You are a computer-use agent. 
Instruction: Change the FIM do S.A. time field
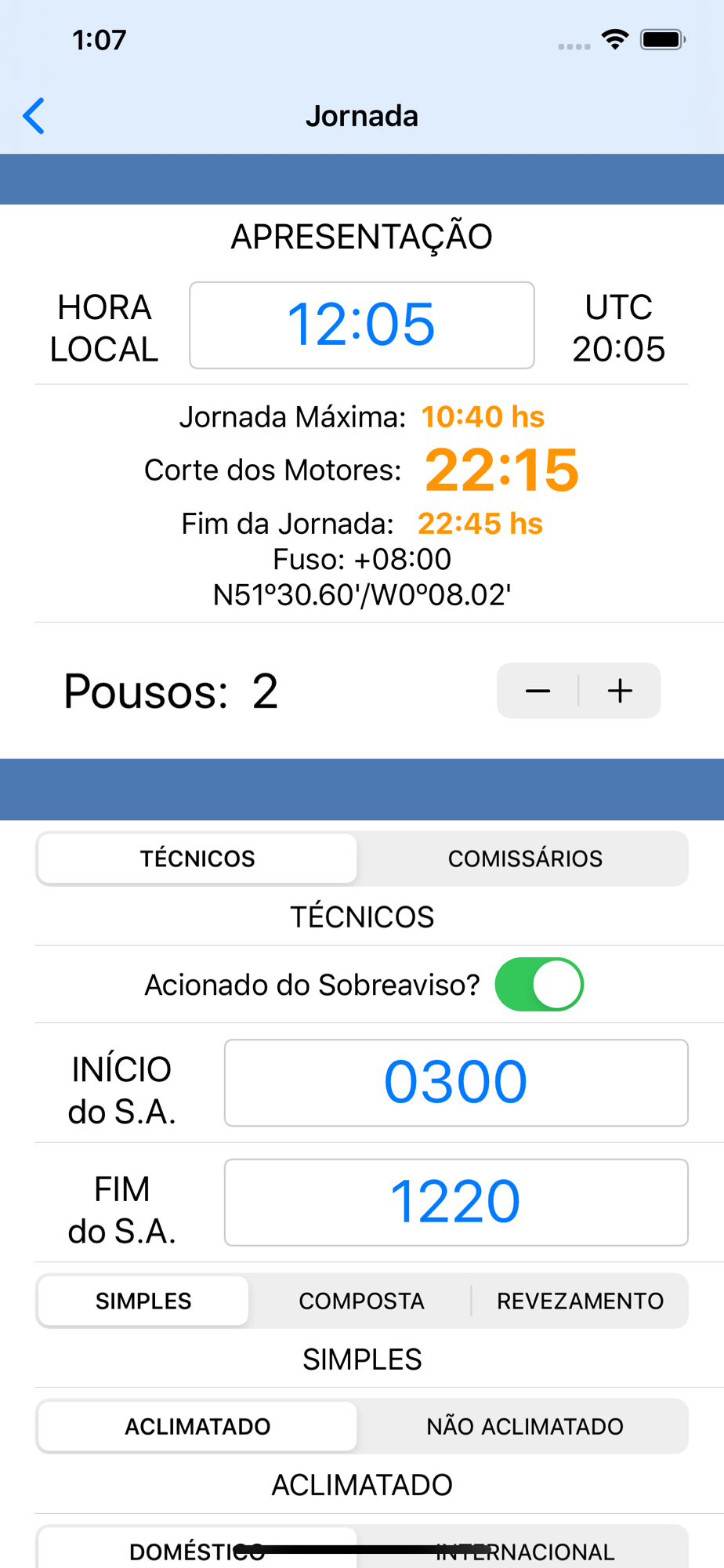click(x=455, y=1202)
